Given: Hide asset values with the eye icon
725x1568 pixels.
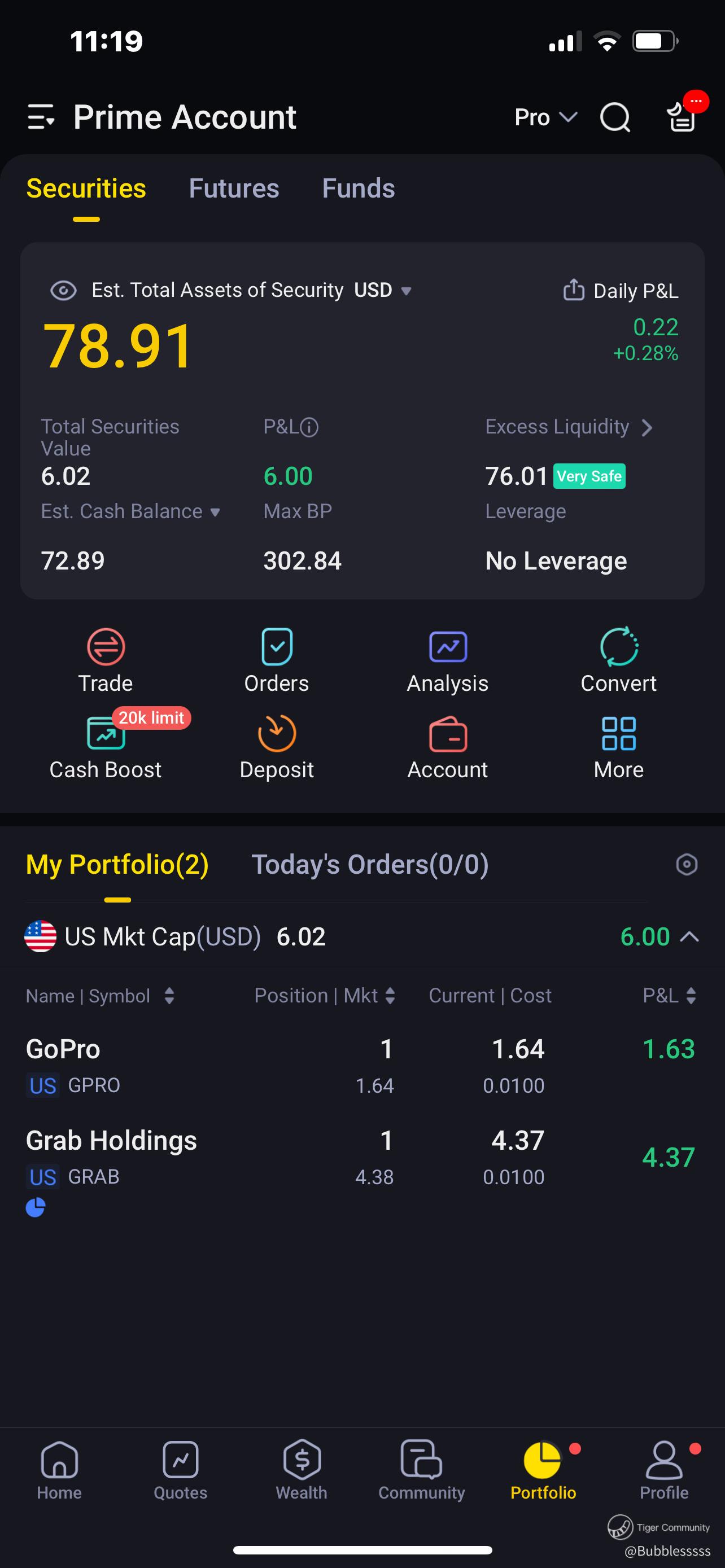Looking at the screenshot, I should (63, 290).
